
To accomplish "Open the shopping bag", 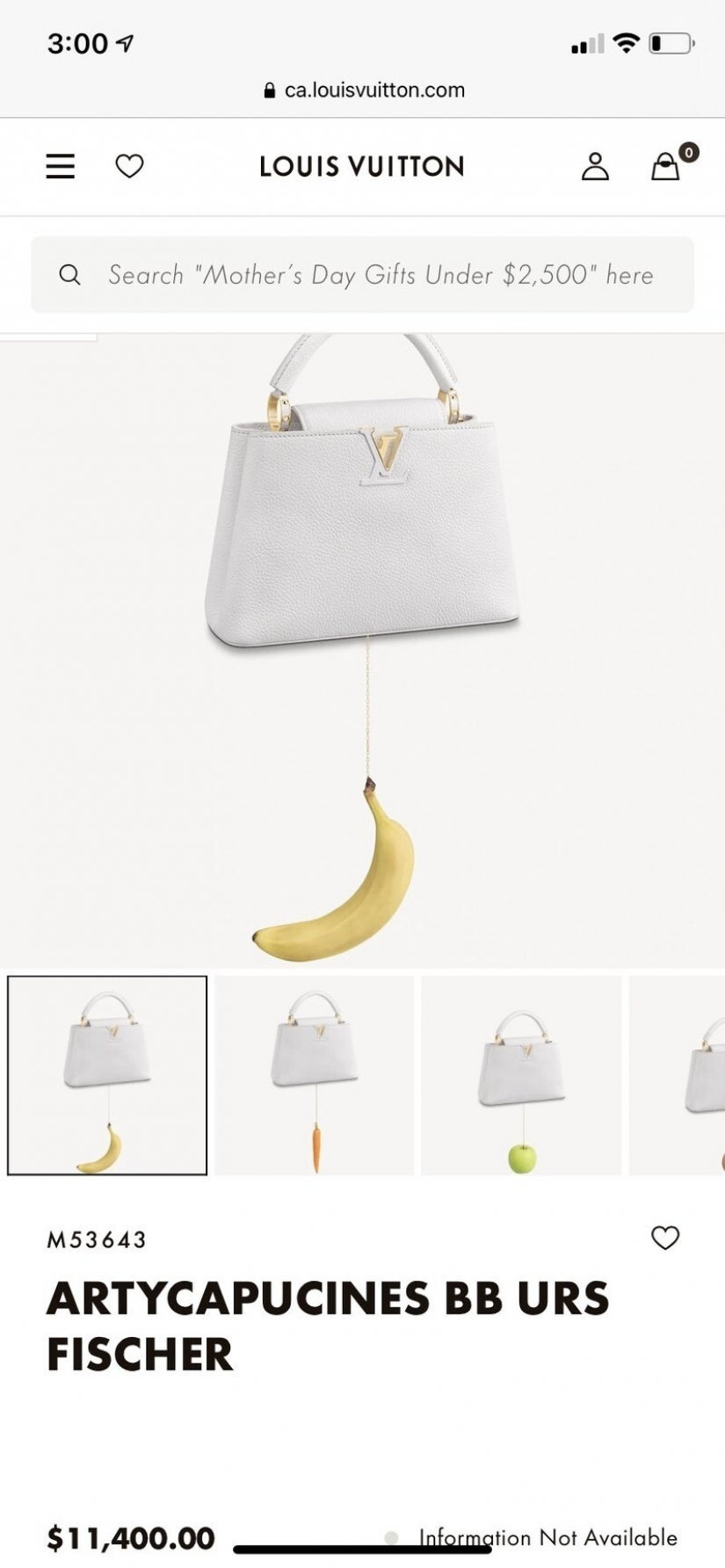I will 666,166.
